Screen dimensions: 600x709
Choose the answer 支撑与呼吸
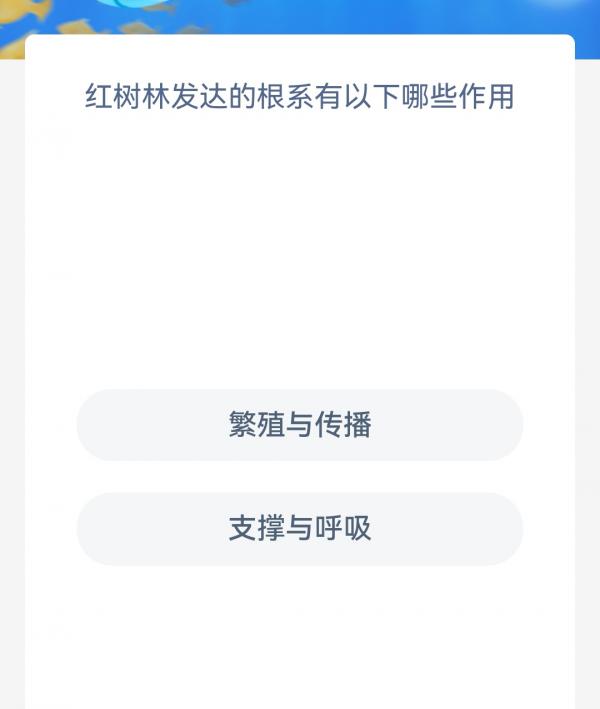(x=300, y=529)
